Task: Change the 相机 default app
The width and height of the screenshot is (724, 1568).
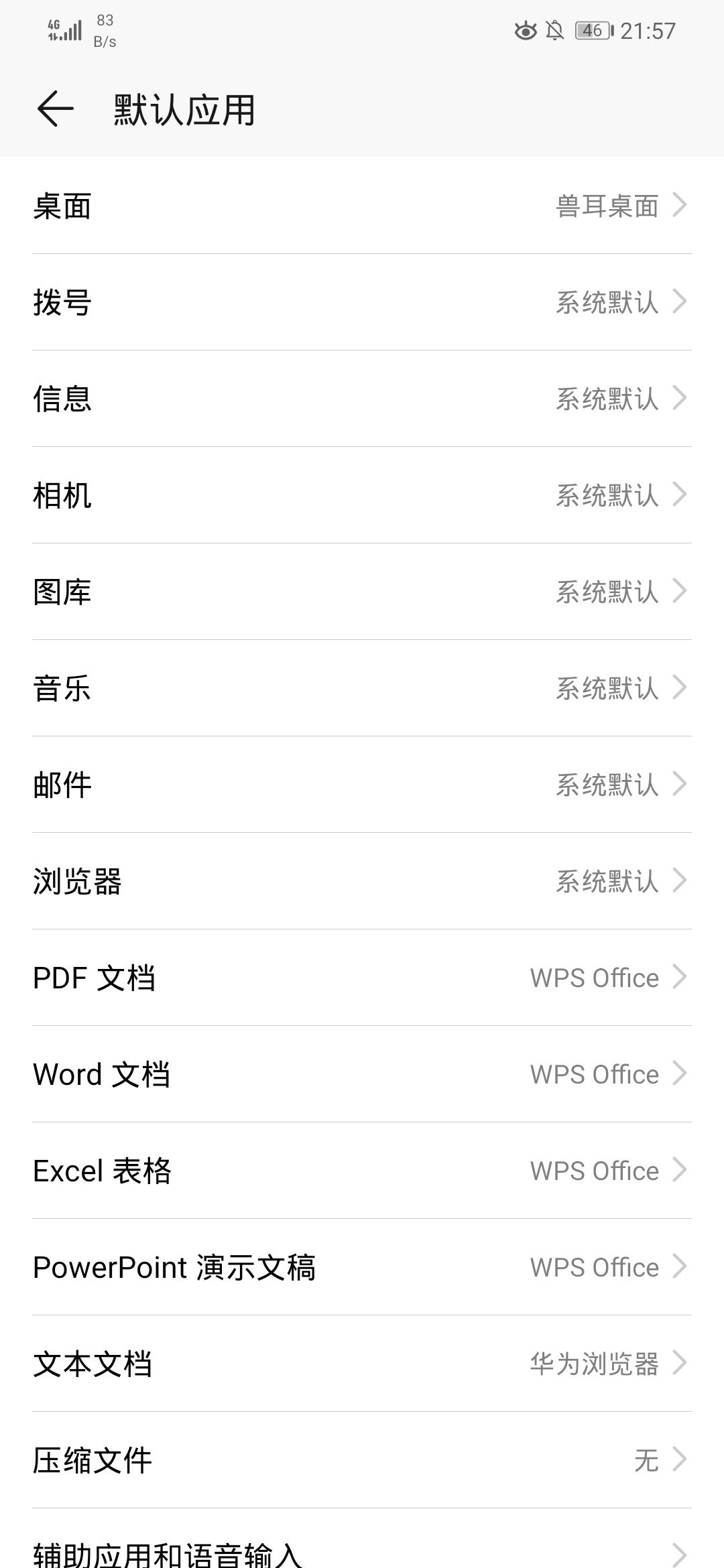Action: [362, 496]
